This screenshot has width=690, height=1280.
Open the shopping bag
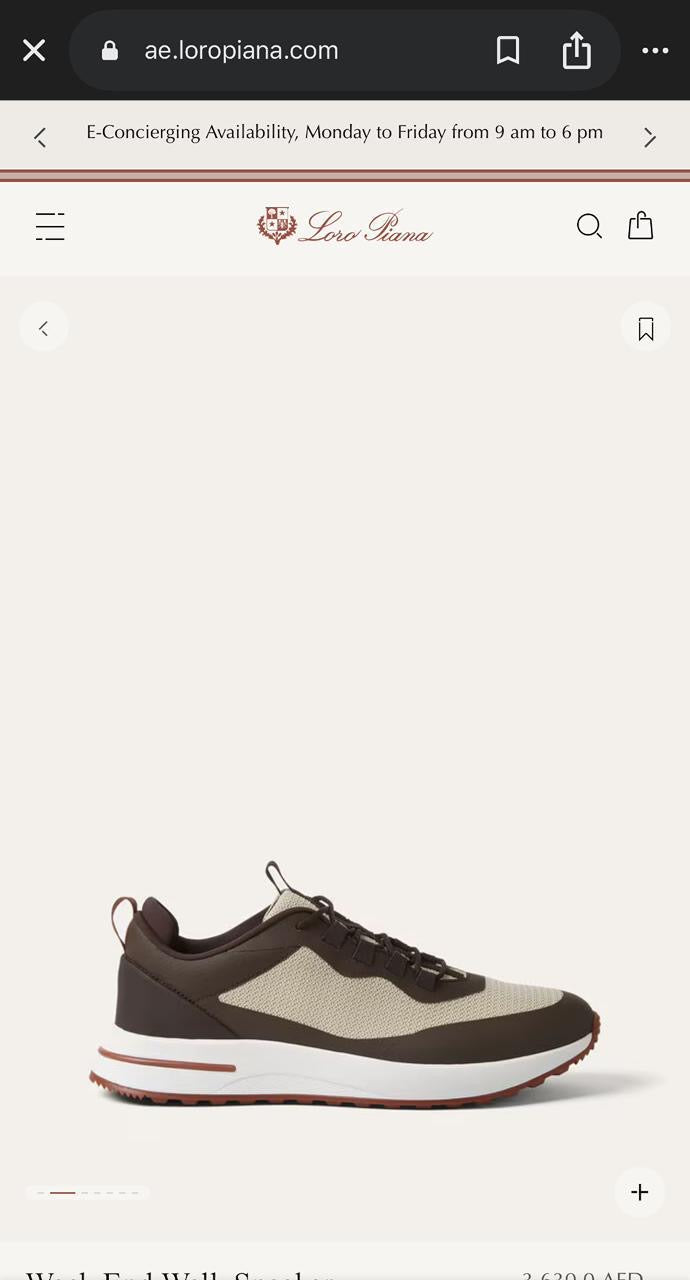click(641, 227)
